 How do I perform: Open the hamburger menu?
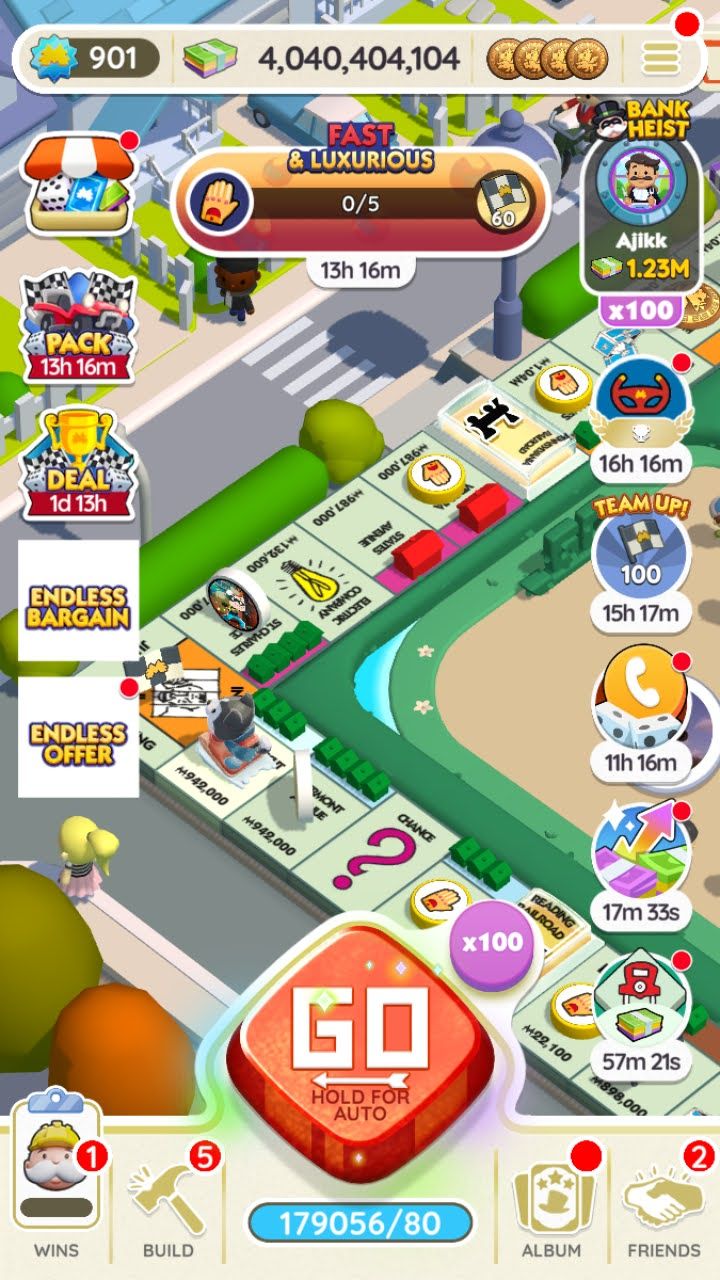(660, 58)
